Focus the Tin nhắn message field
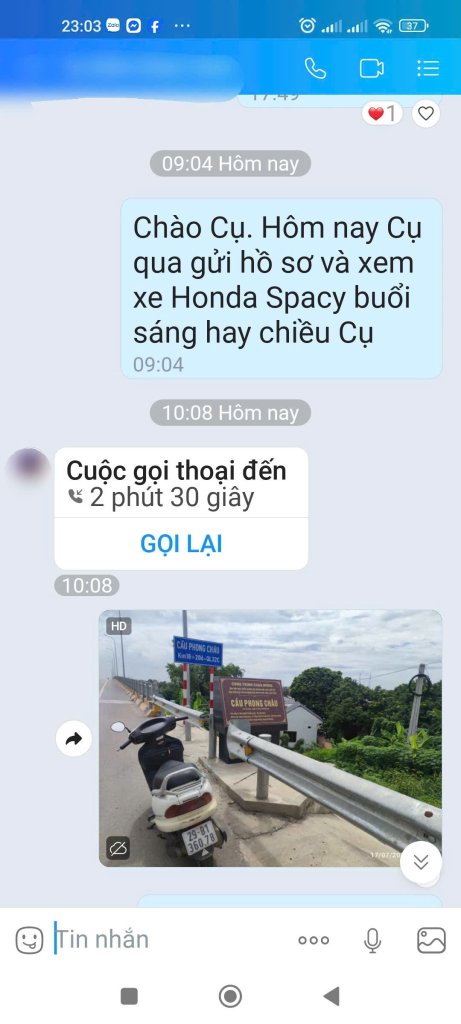The width and height of the screenshot is (461, 1024). click(170, 940)
